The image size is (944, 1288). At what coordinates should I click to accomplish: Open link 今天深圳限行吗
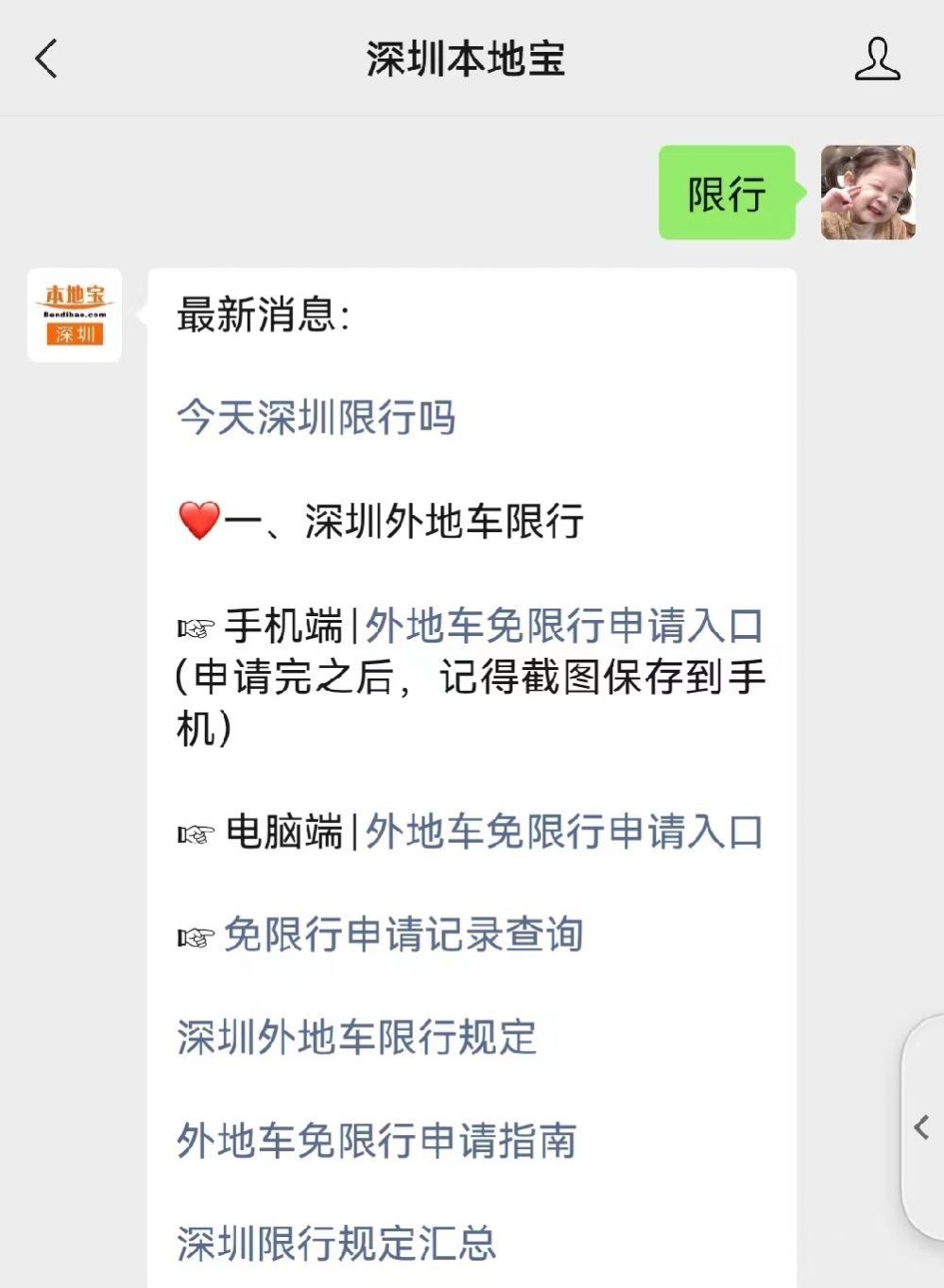tap(317, 418)
